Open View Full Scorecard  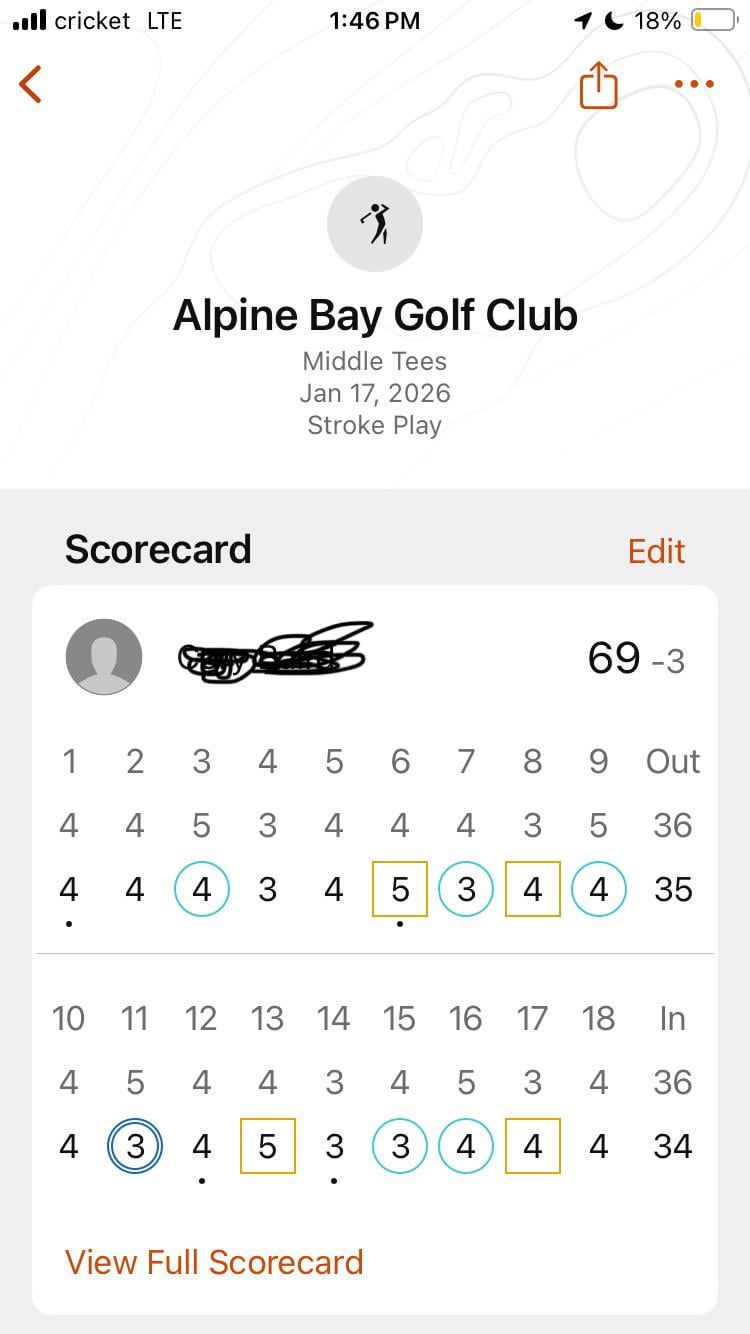click(x=214, y=1262)
